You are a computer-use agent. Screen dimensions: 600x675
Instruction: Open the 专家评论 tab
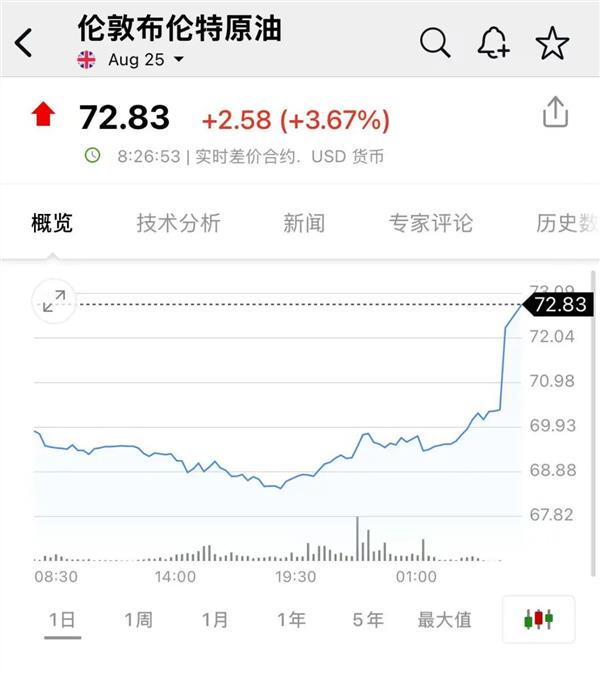click(431, 223)
